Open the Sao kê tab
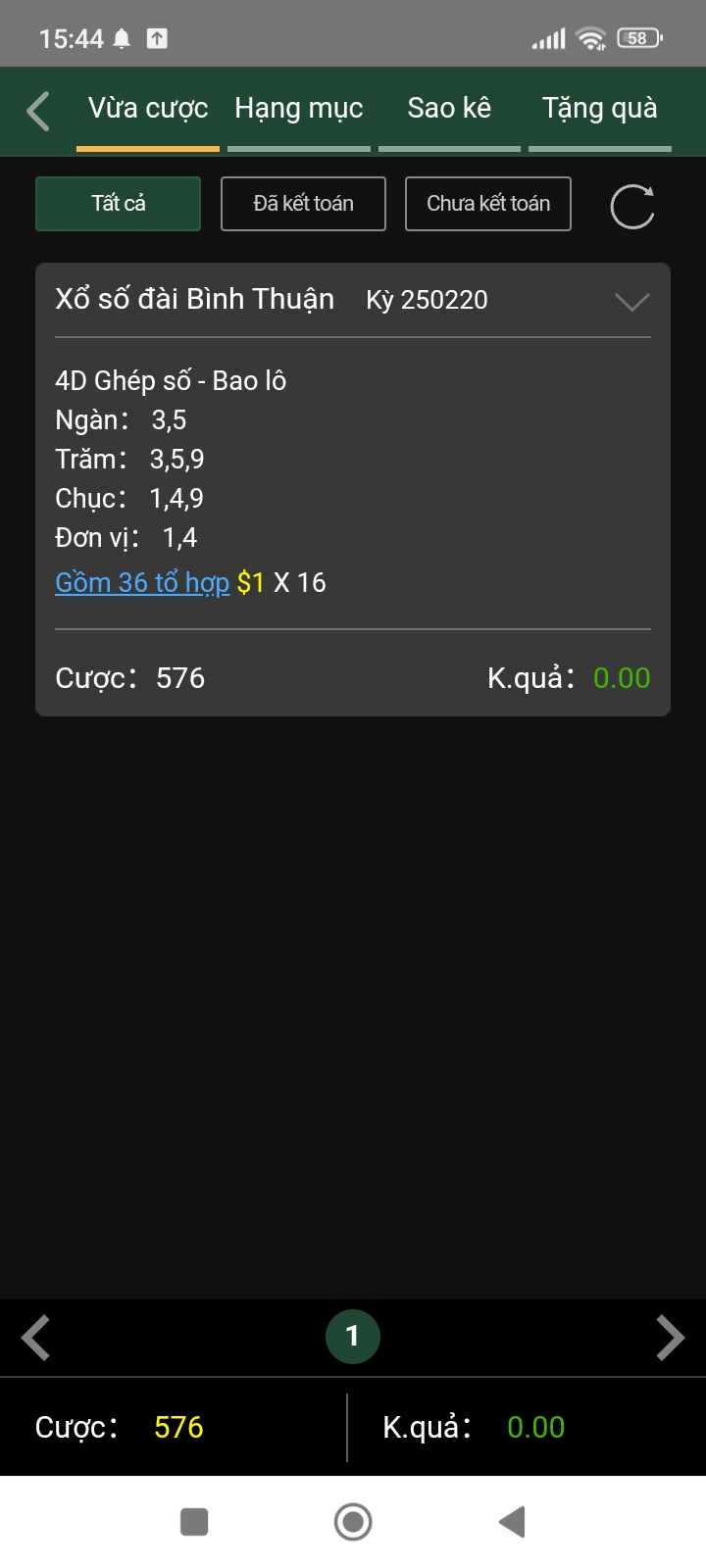The width and height of the screenshot is (706, 1568). (449, 109)
